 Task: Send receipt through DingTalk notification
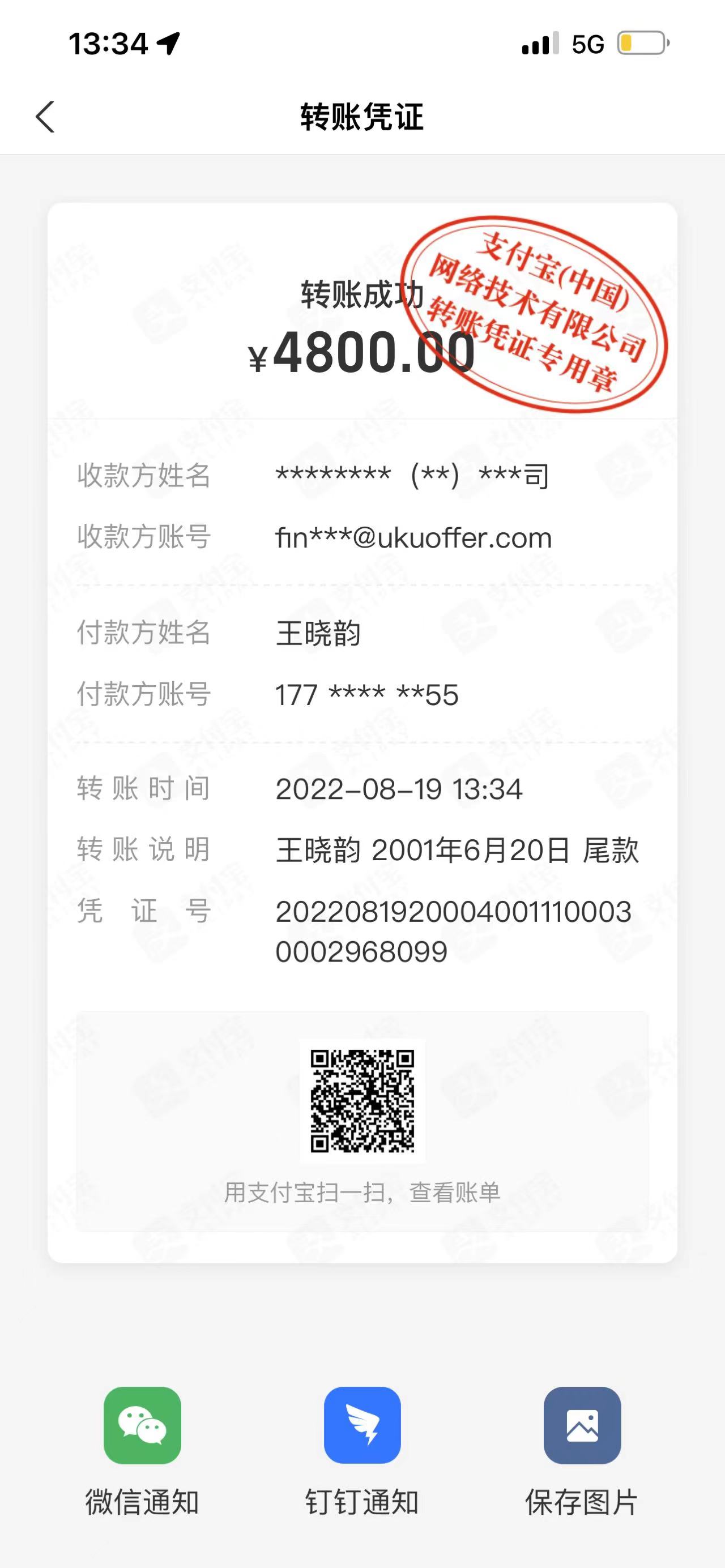(362, 1425)
